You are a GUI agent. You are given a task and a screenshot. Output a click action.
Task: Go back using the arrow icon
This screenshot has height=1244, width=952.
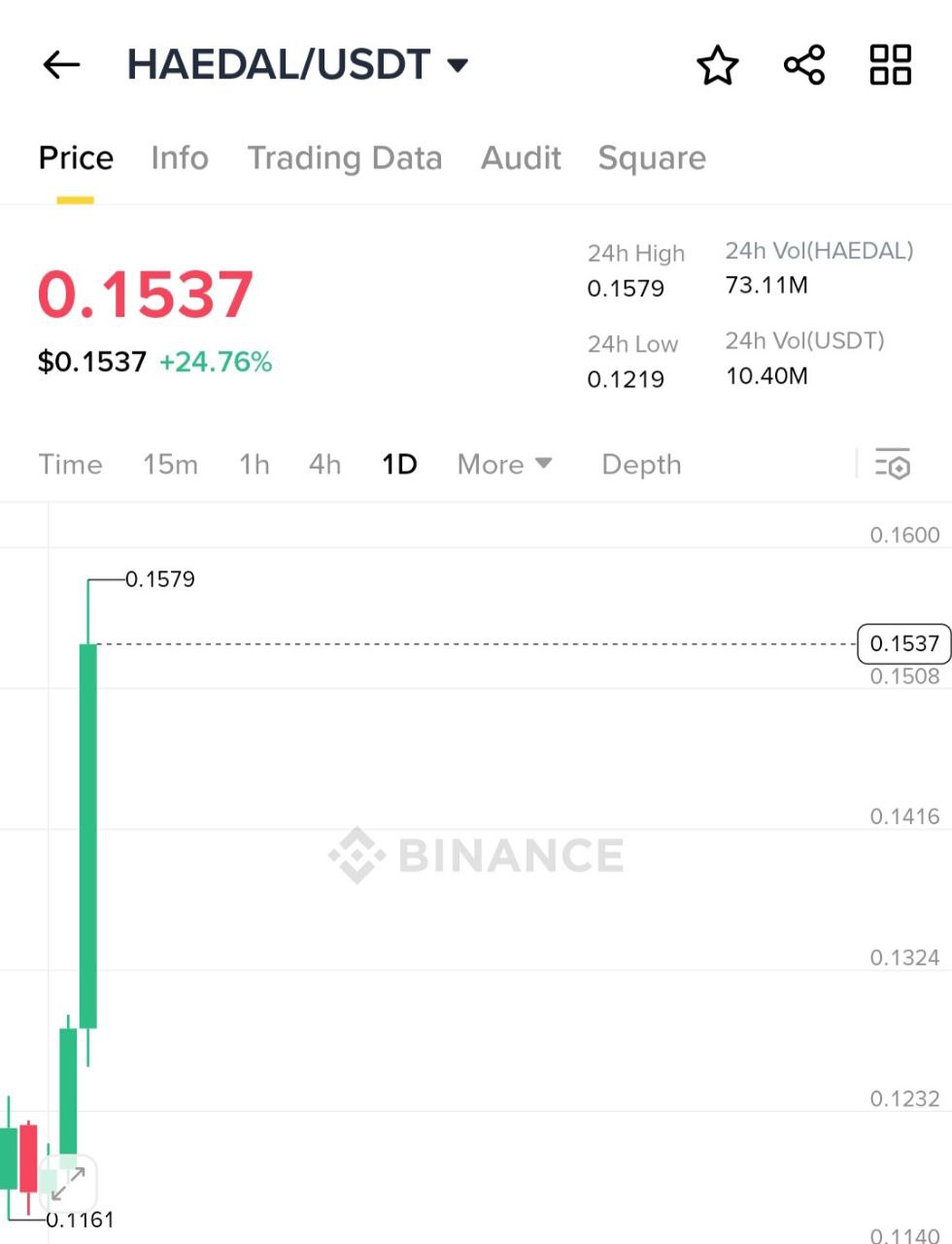point(61,65)
